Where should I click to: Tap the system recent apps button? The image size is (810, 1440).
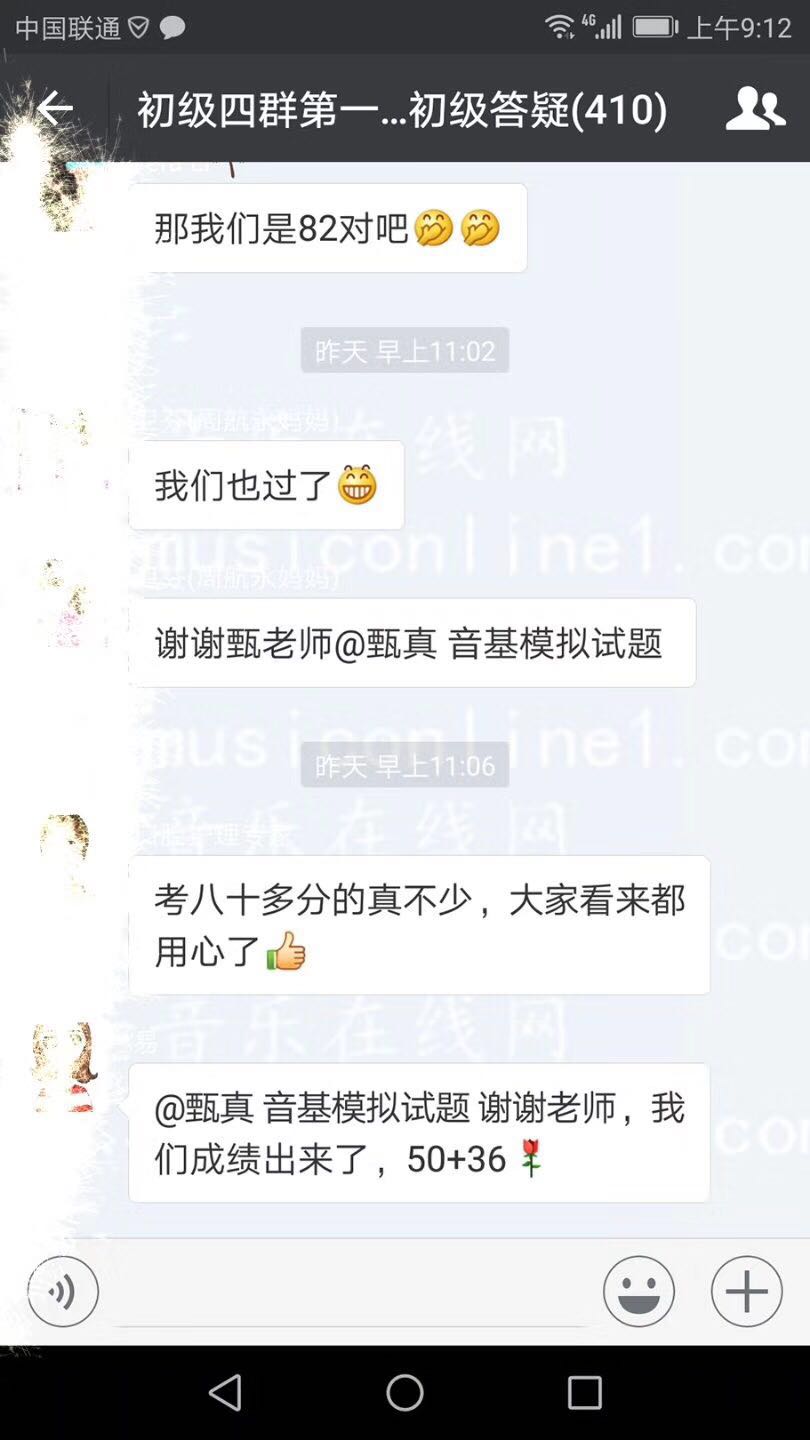(x=584, y=1392)
